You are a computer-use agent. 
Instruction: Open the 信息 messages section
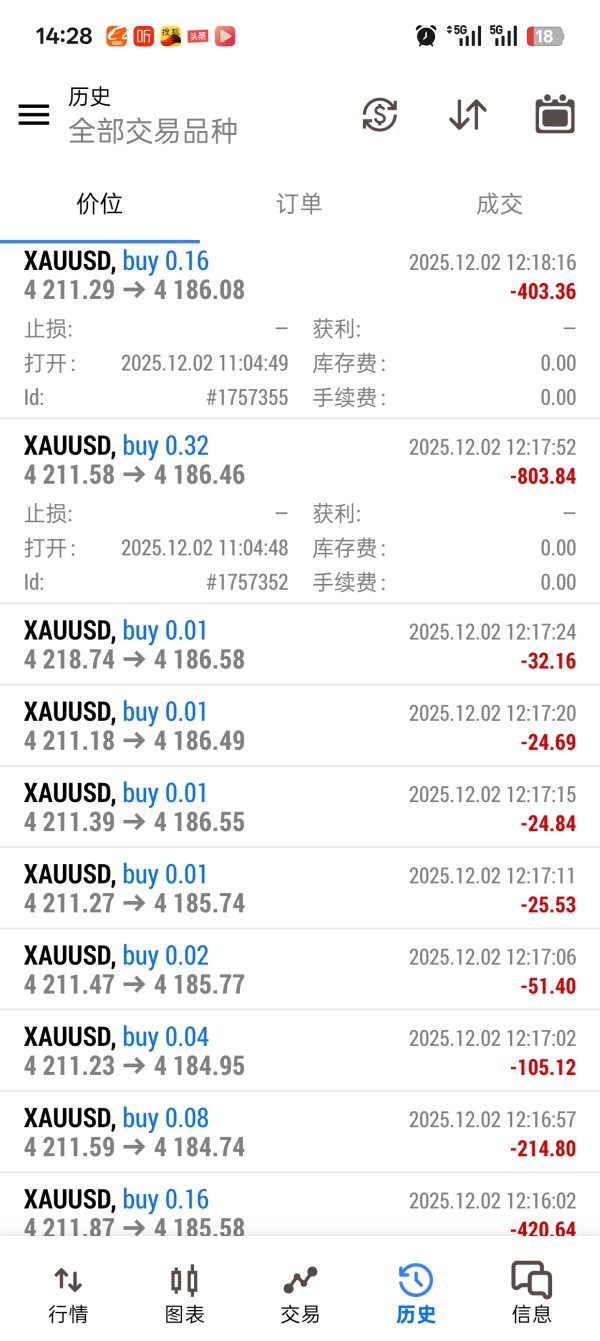click(531, 1293)
